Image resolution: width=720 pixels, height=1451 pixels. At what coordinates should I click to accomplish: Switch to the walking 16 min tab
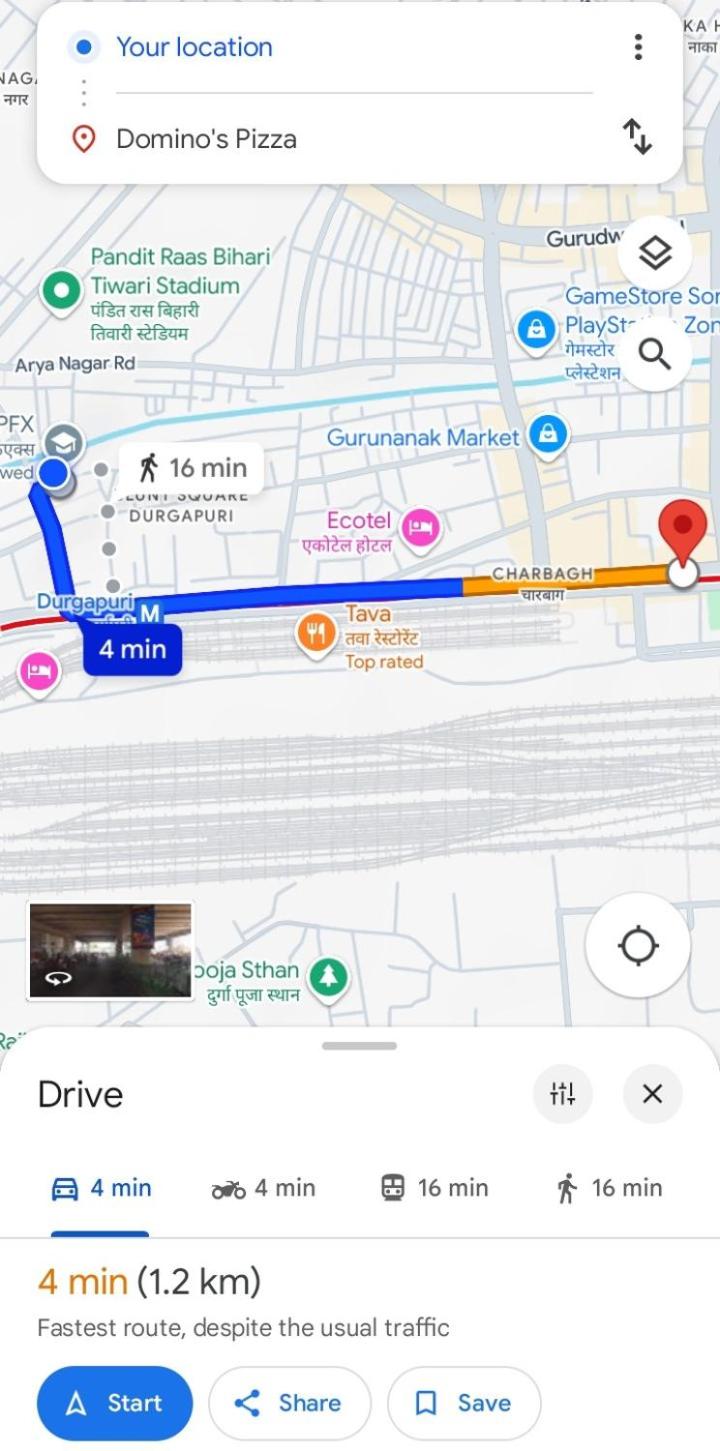[608, 1188]
